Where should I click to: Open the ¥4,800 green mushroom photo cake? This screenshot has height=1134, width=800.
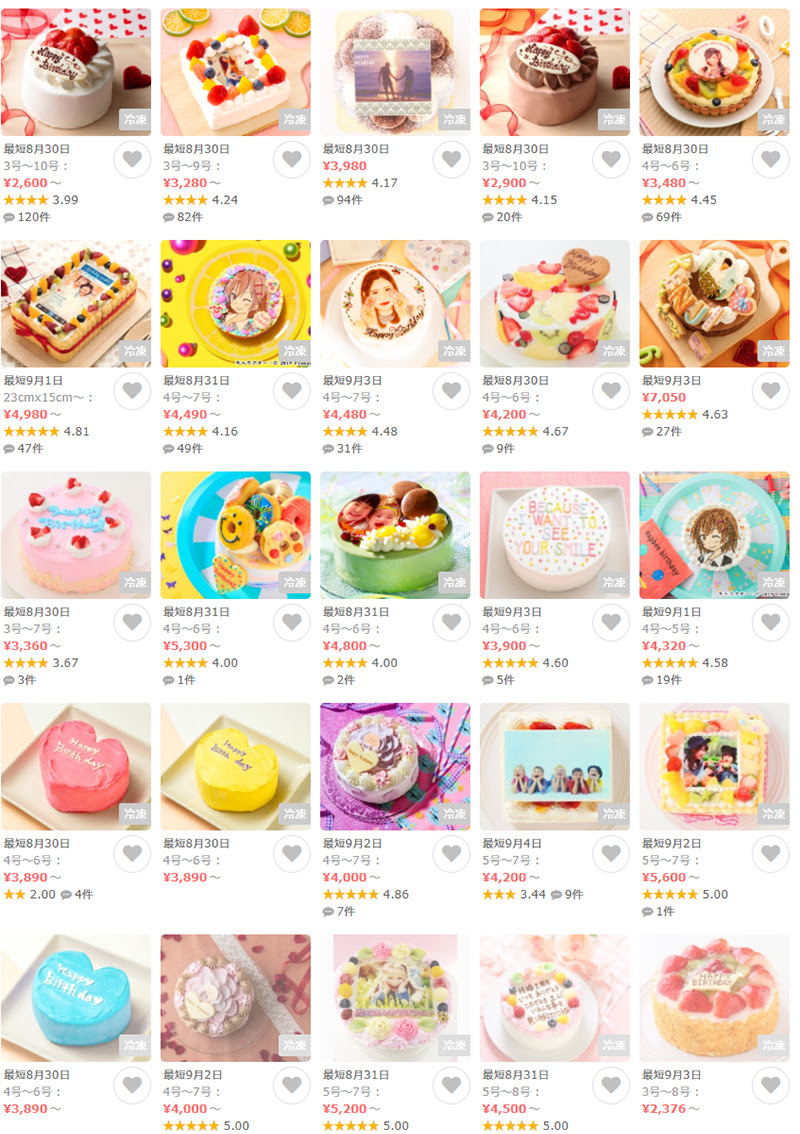click(395, 535)
